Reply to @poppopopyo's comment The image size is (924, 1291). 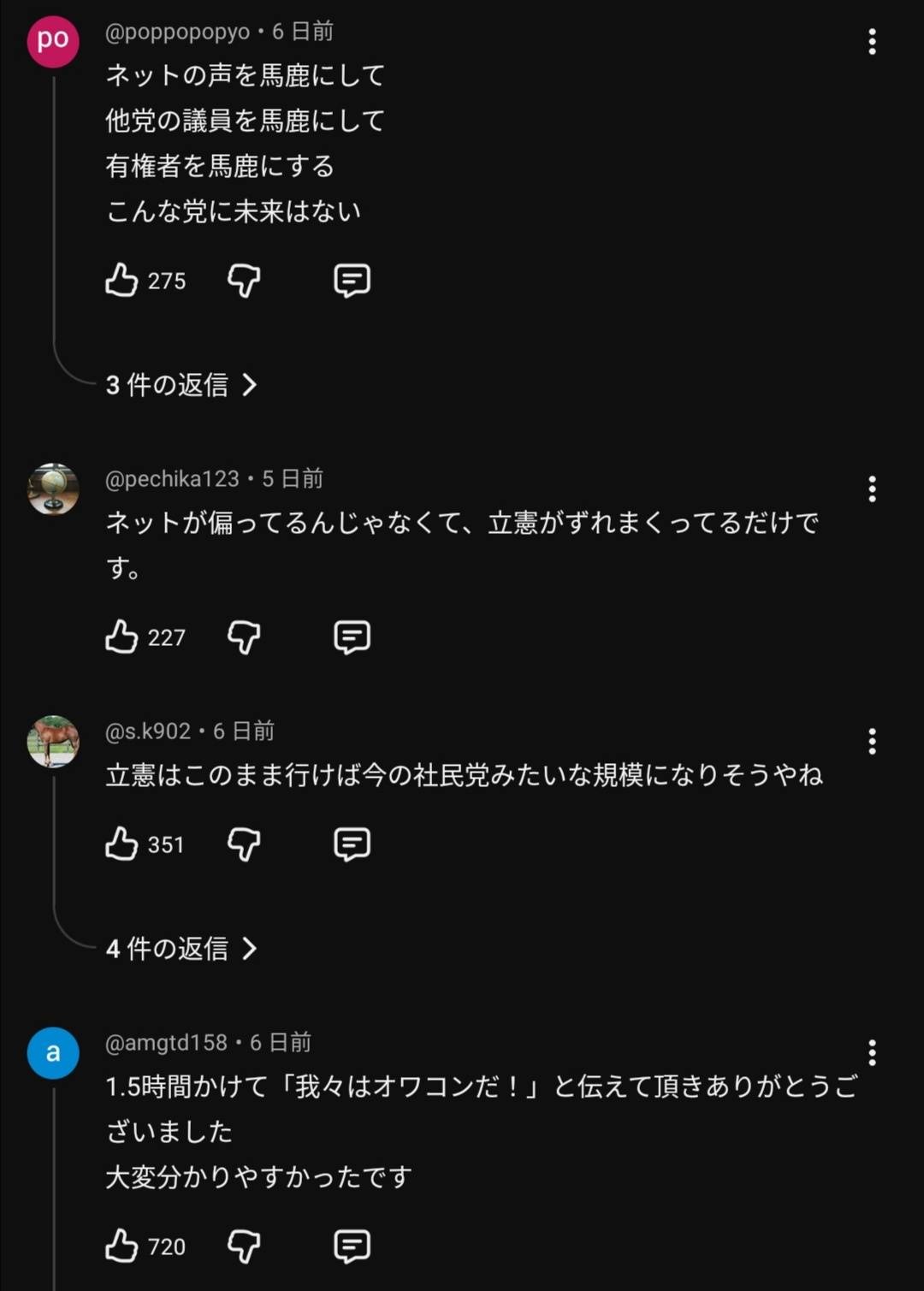point(352,280)
